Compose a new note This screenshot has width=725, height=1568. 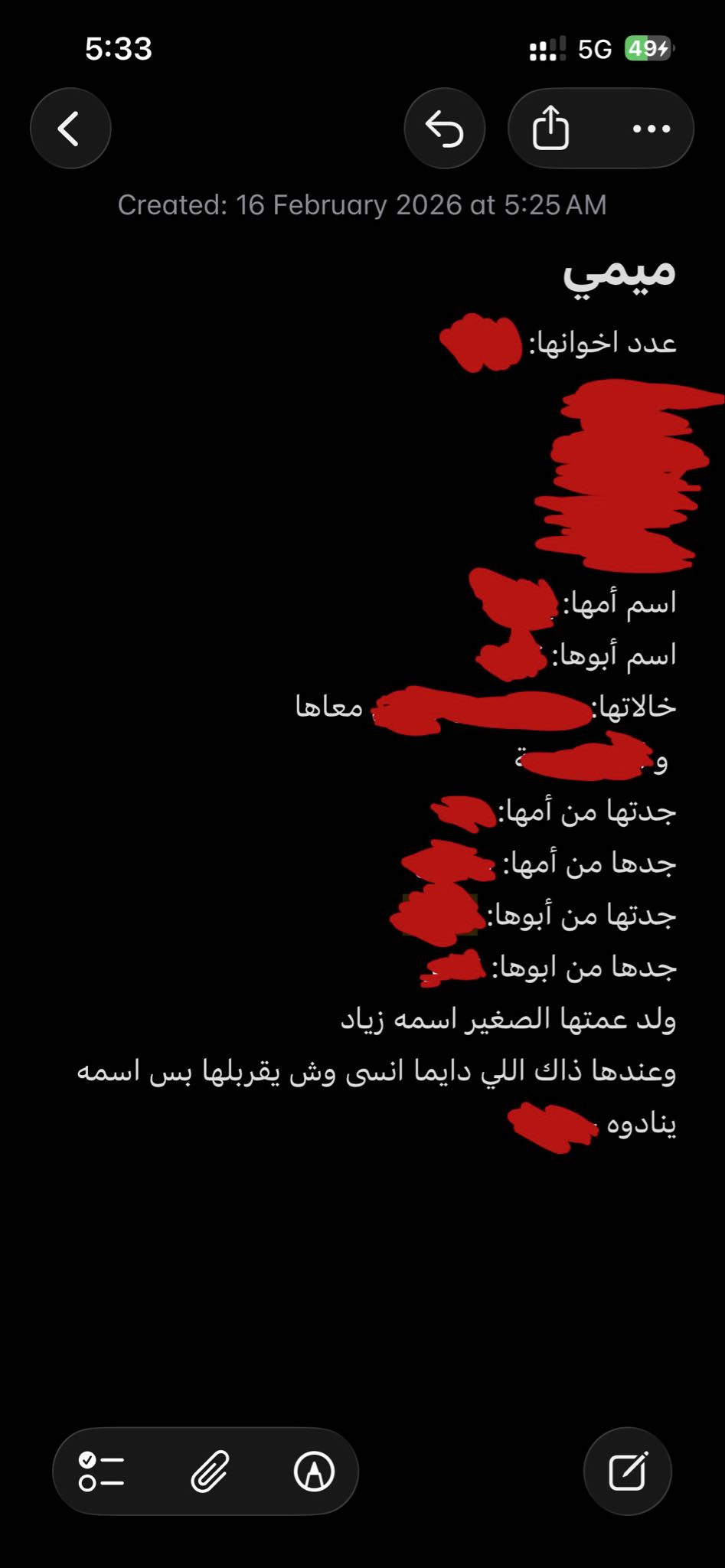point(627,1471)
